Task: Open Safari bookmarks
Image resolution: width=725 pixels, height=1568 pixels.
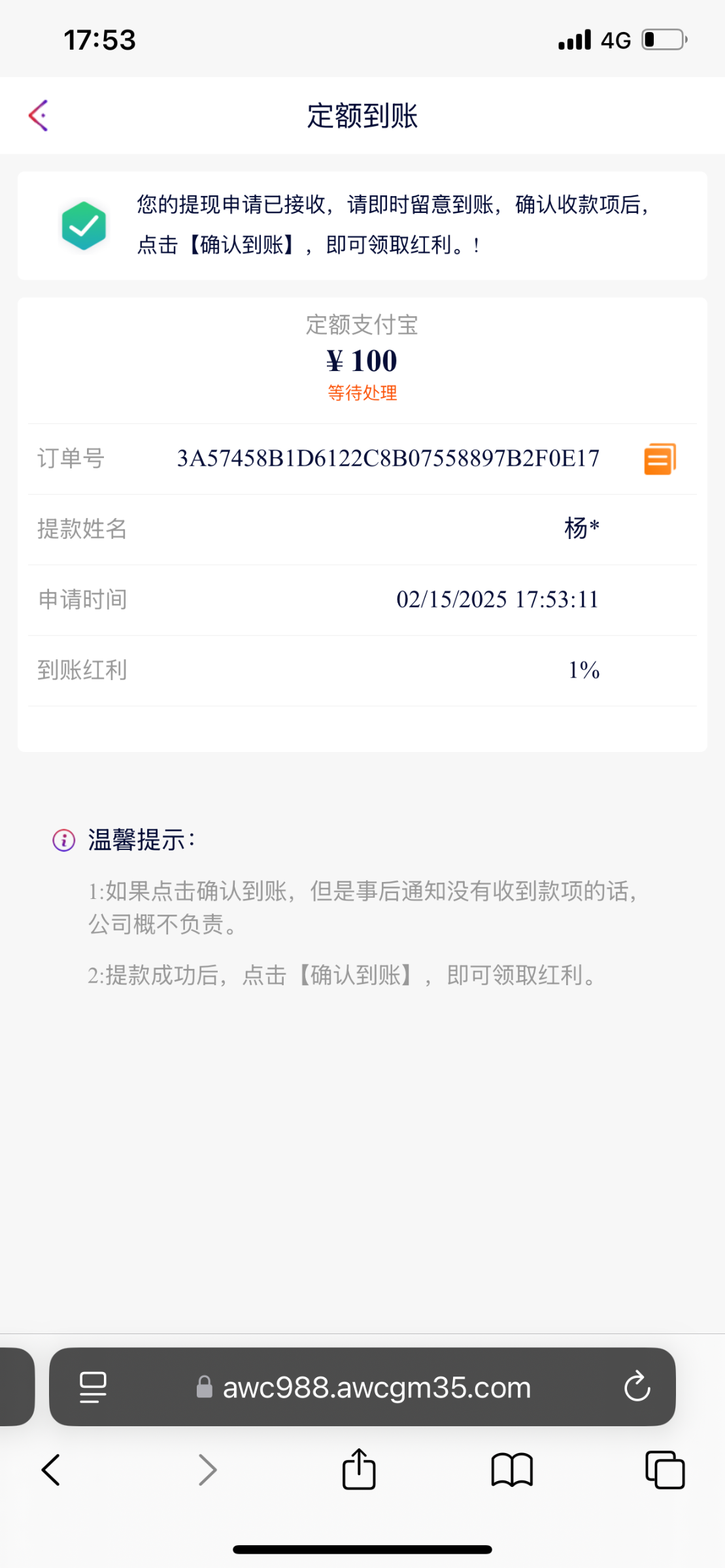Action: click(x=512, y=1470)
